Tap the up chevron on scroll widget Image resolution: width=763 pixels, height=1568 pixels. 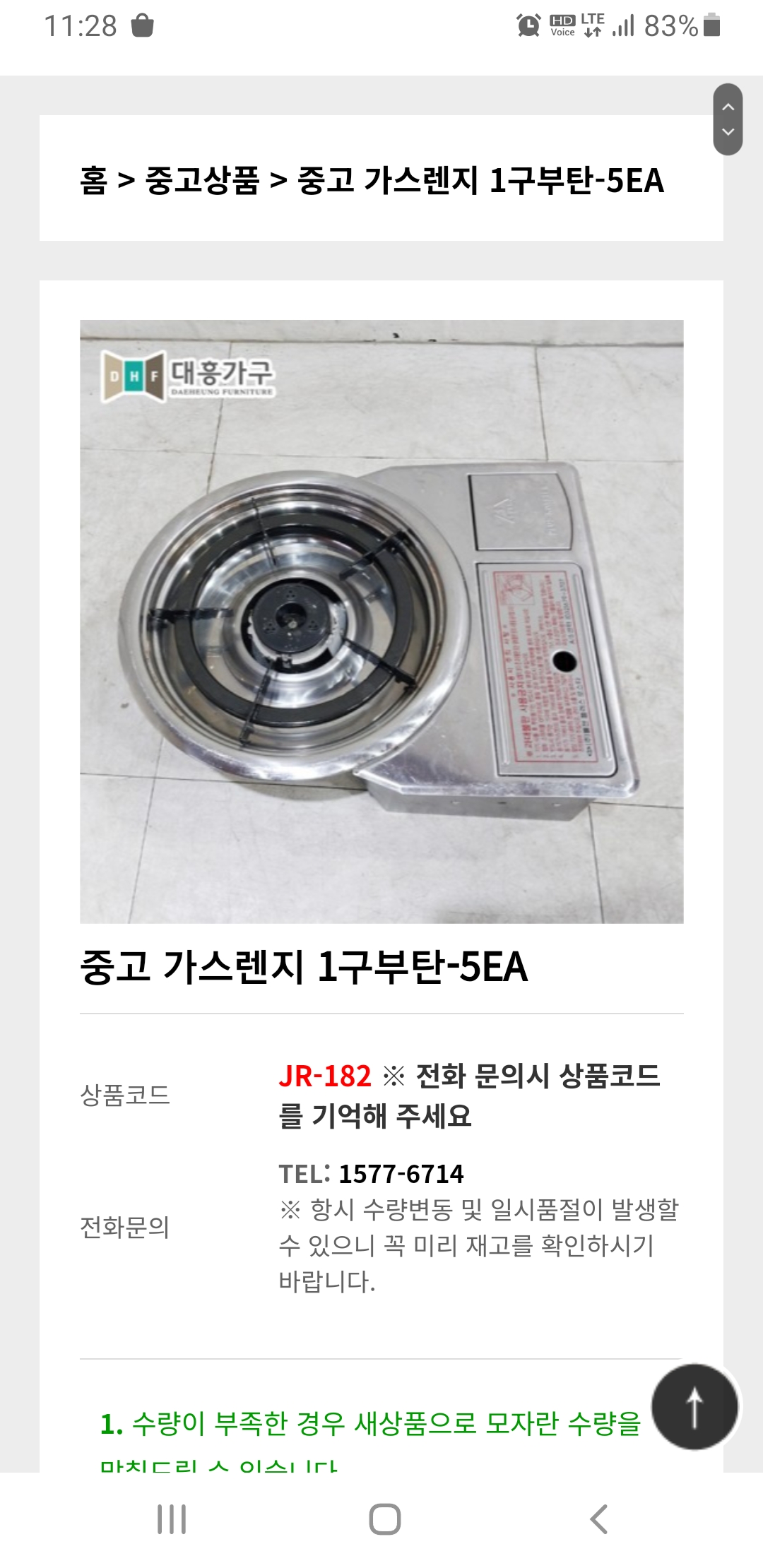click(x=728, y=107)
